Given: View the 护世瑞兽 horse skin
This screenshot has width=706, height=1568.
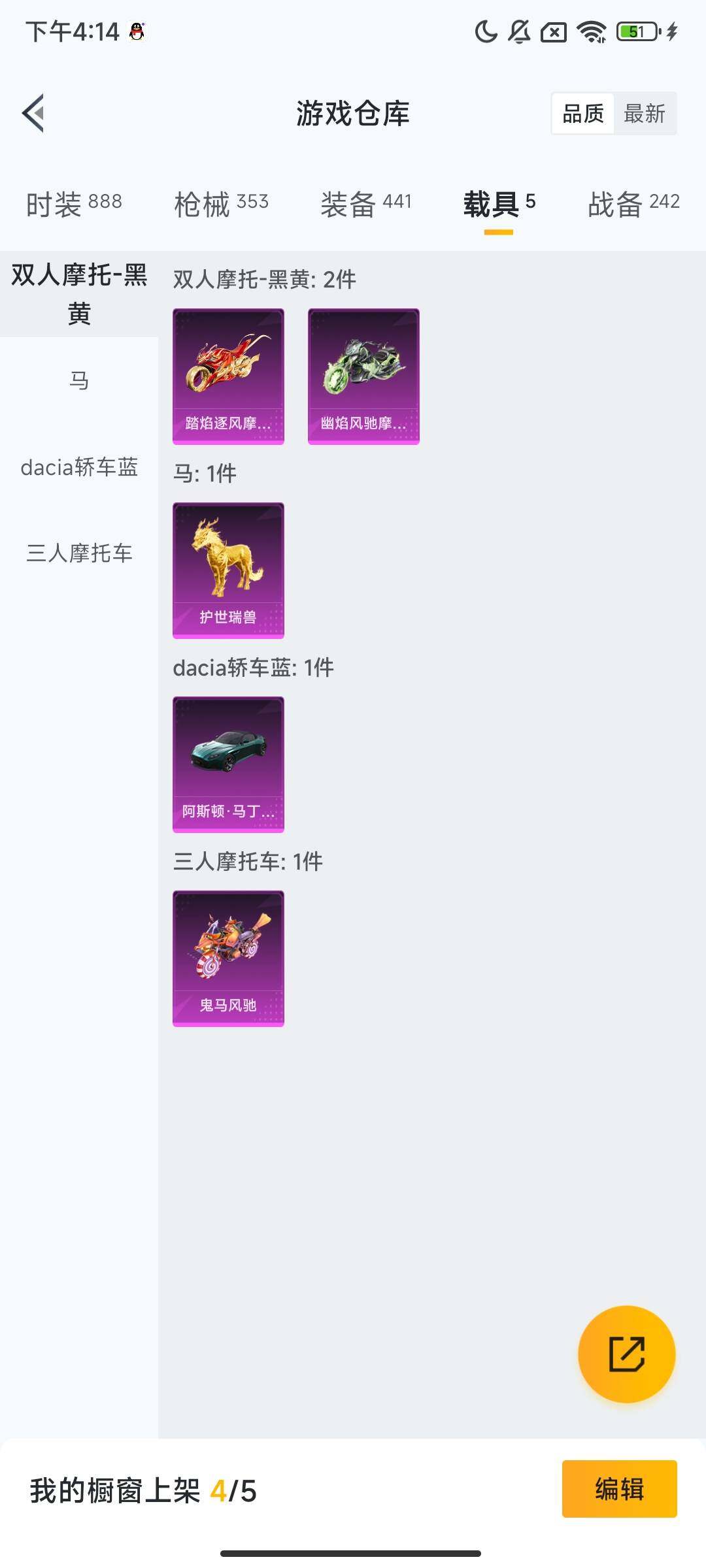Looking at the screenshot, I should coord(228,570).
